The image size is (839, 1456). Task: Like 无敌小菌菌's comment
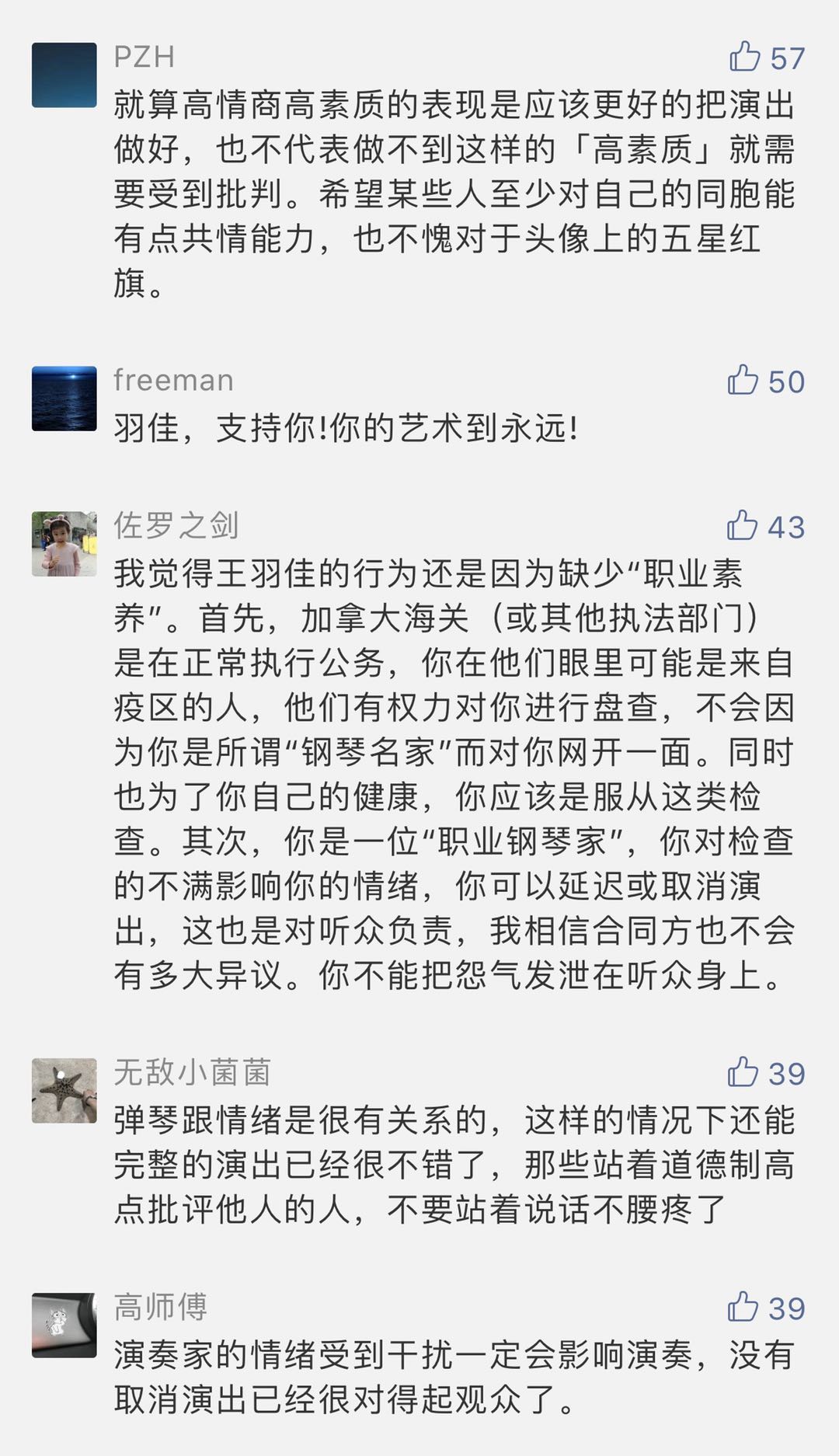pyautogui.click(x=743, y=1073)
